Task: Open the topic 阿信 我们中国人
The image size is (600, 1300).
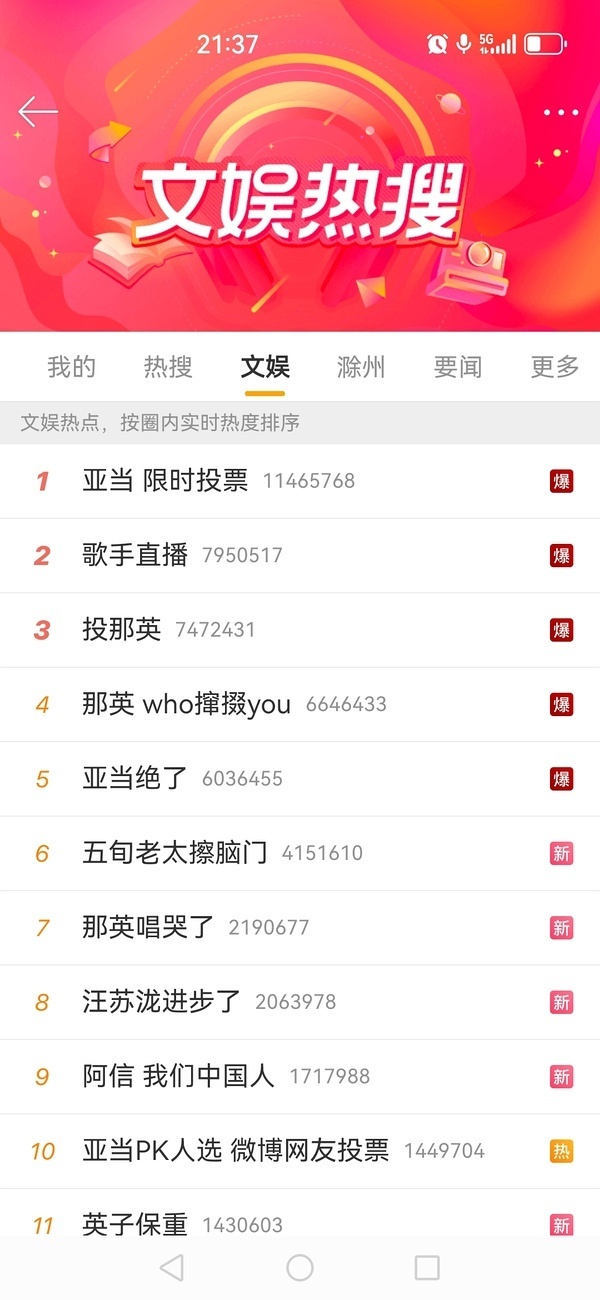Action: point(178,1076)
